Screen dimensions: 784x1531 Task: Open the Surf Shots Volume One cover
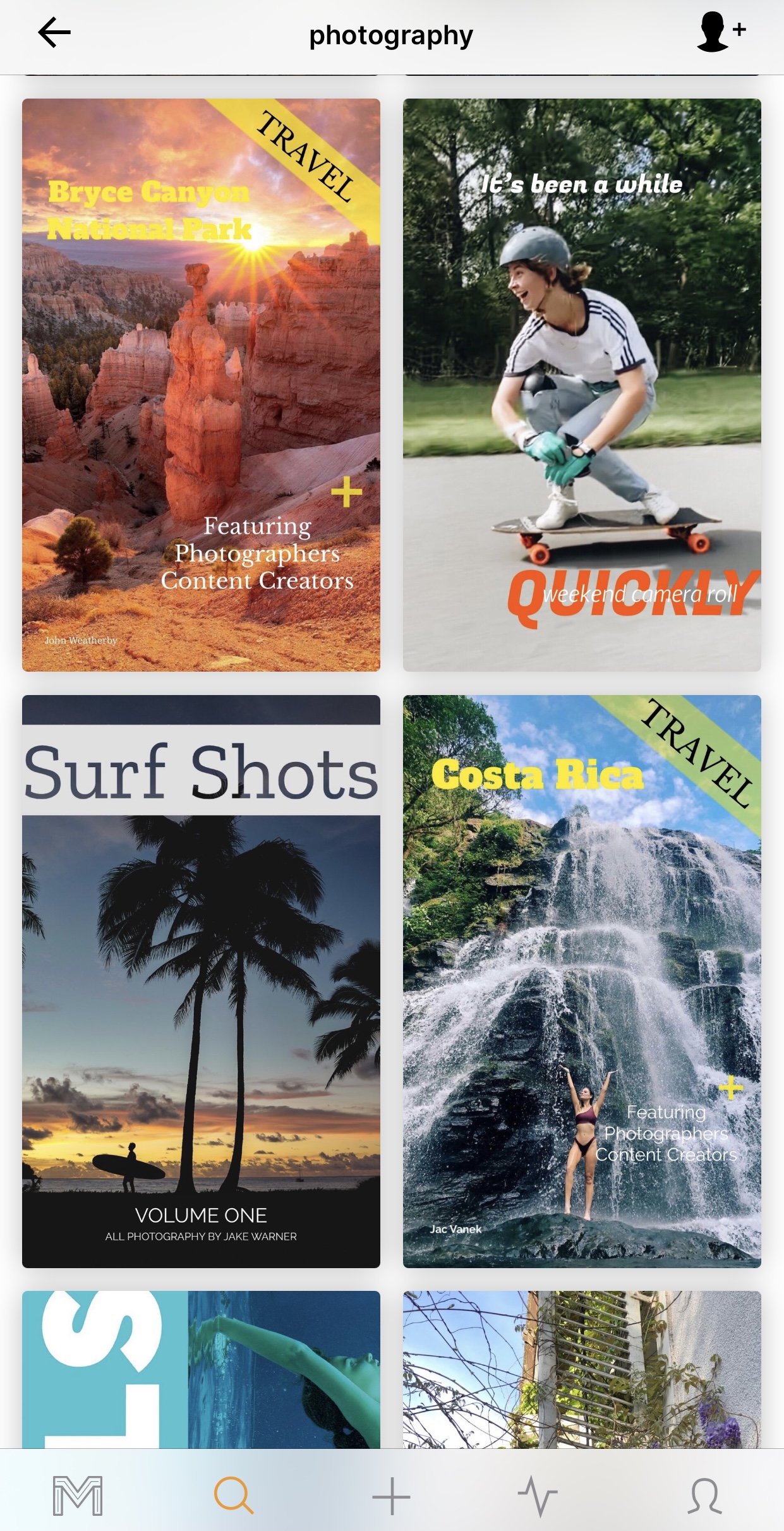pyautogui.click(x=201, y=981)
